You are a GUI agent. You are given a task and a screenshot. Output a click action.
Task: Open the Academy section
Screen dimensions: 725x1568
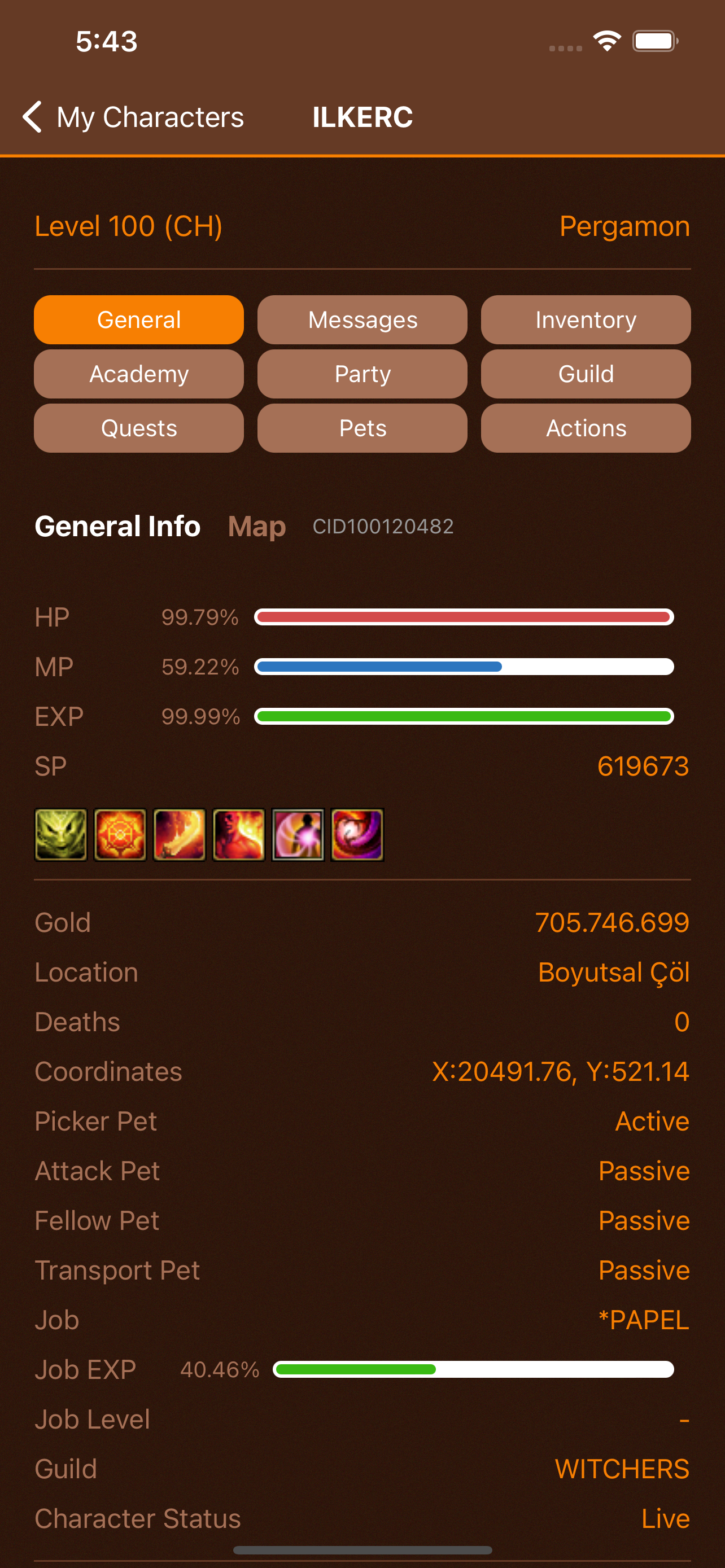click(139, 374)
